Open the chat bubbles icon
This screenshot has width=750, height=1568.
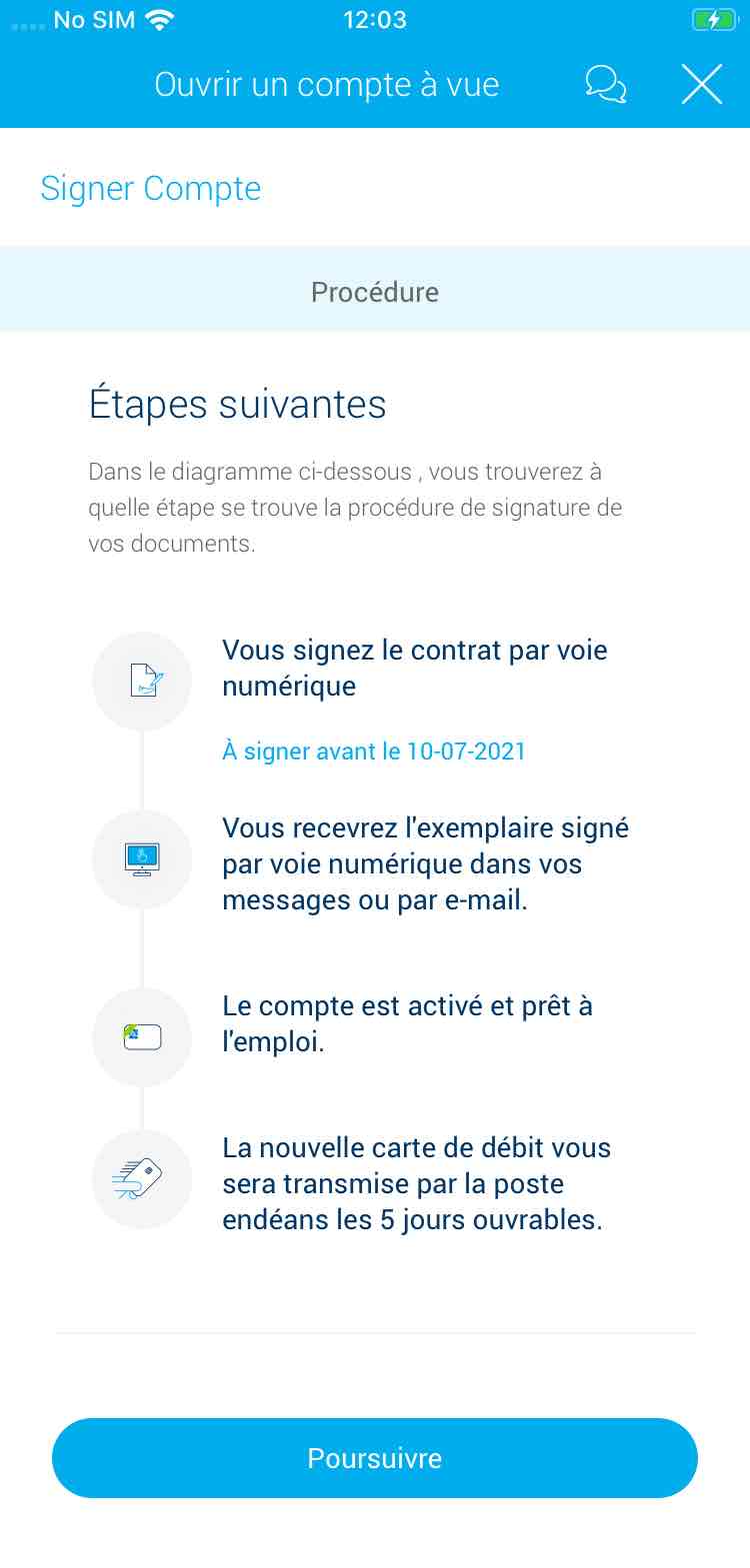(606, 85)
